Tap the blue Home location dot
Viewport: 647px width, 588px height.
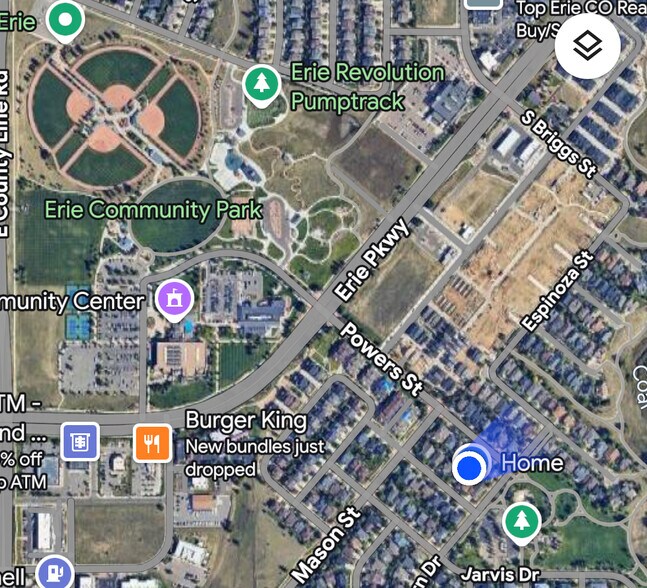pos(469,465)
